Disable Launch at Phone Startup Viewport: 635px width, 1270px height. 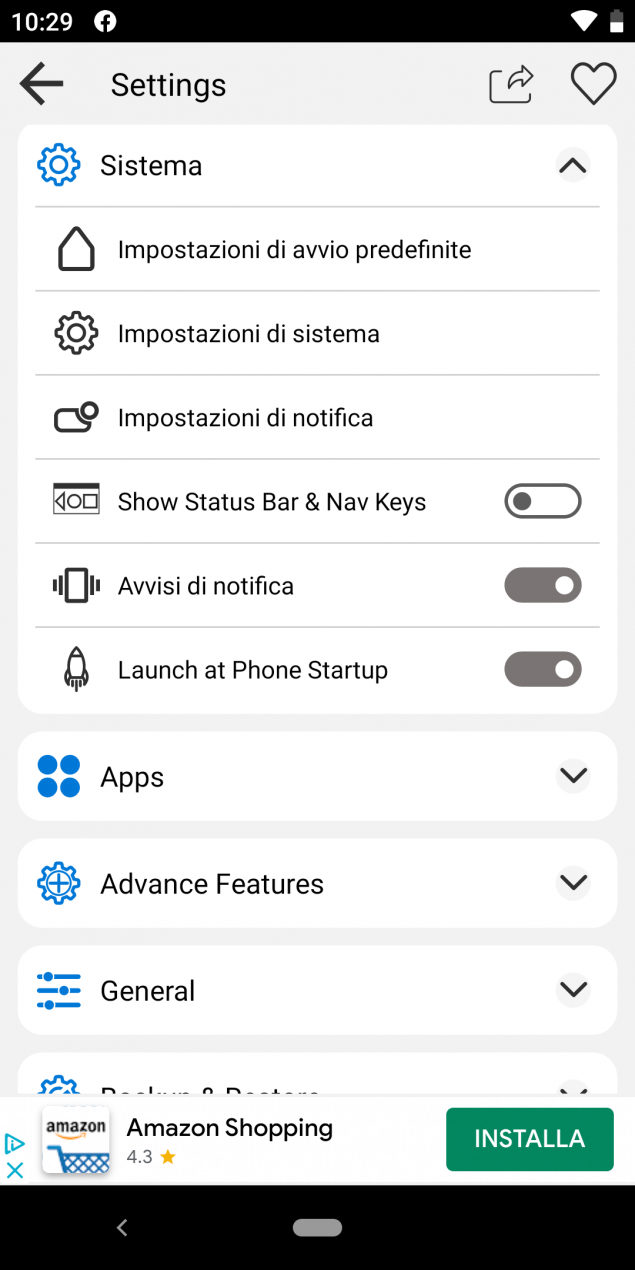tap(543, 669)
